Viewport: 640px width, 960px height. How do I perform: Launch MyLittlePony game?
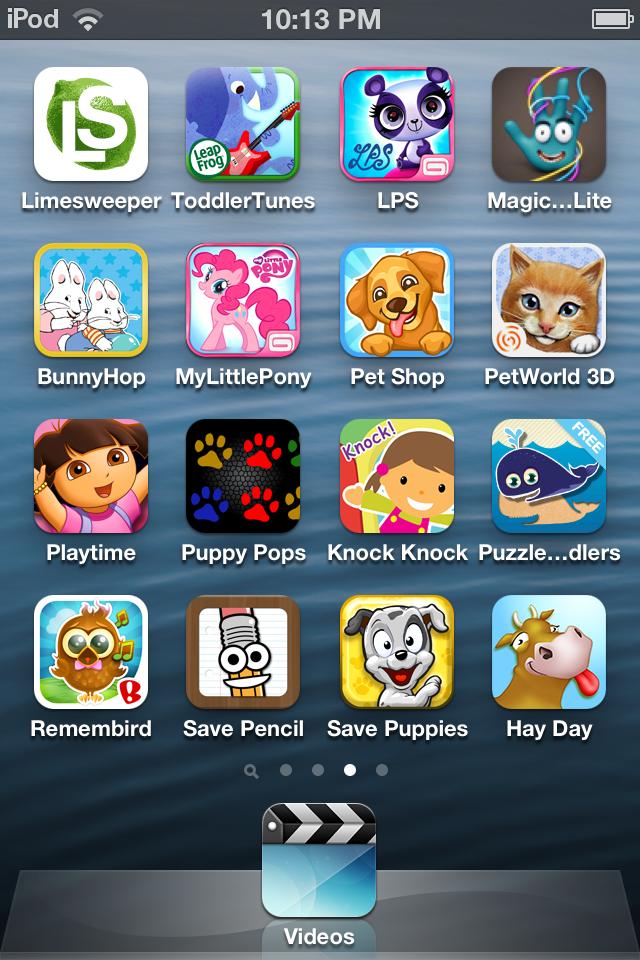pos(243,300)
